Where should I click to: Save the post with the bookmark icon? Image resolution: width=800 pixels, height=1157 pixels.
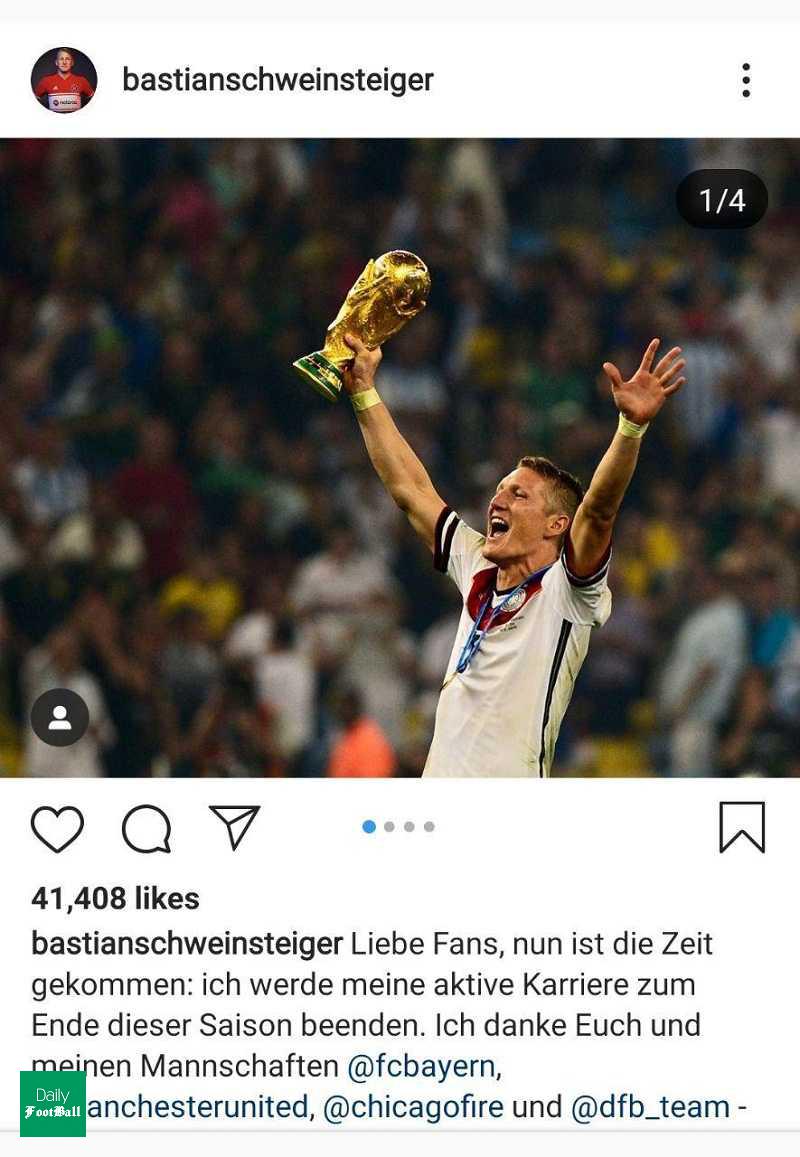(x=741, y=827)
